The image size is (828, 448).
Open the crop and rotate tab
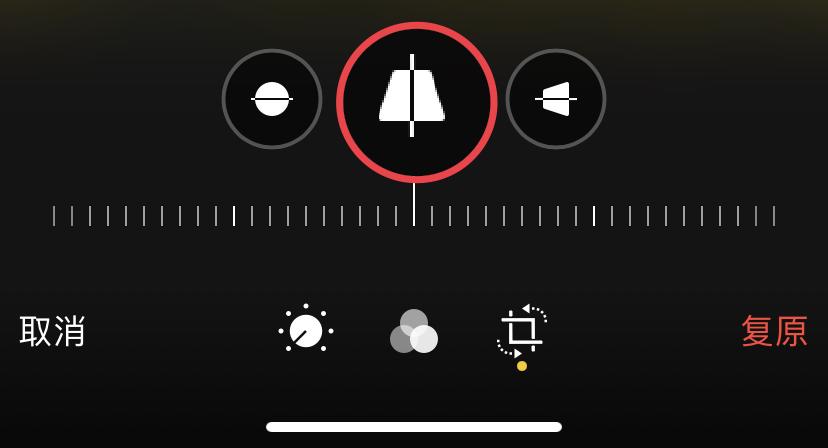(522, 331)
